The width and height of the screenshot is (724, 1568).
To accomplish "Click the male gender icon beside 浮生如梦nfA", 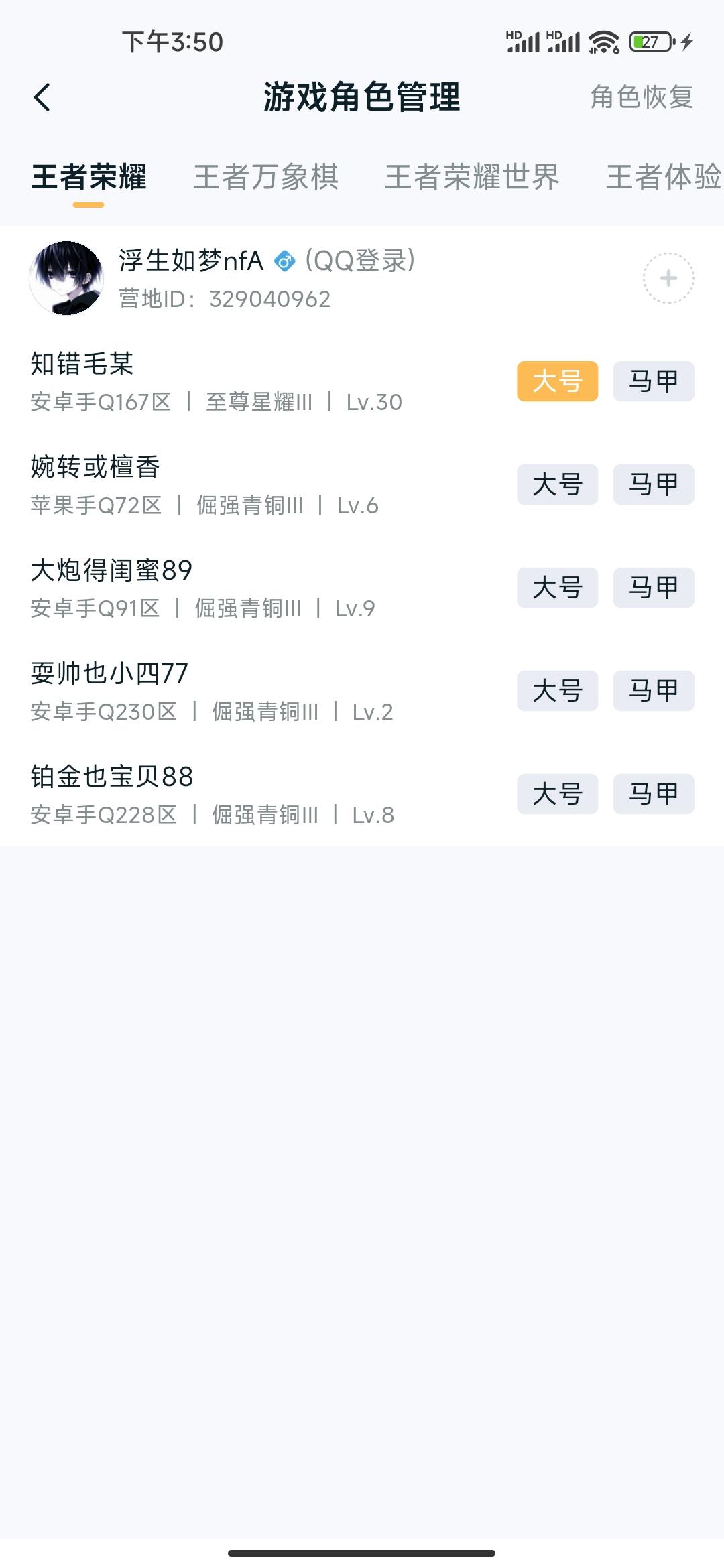I will click(x=285, y=261).
